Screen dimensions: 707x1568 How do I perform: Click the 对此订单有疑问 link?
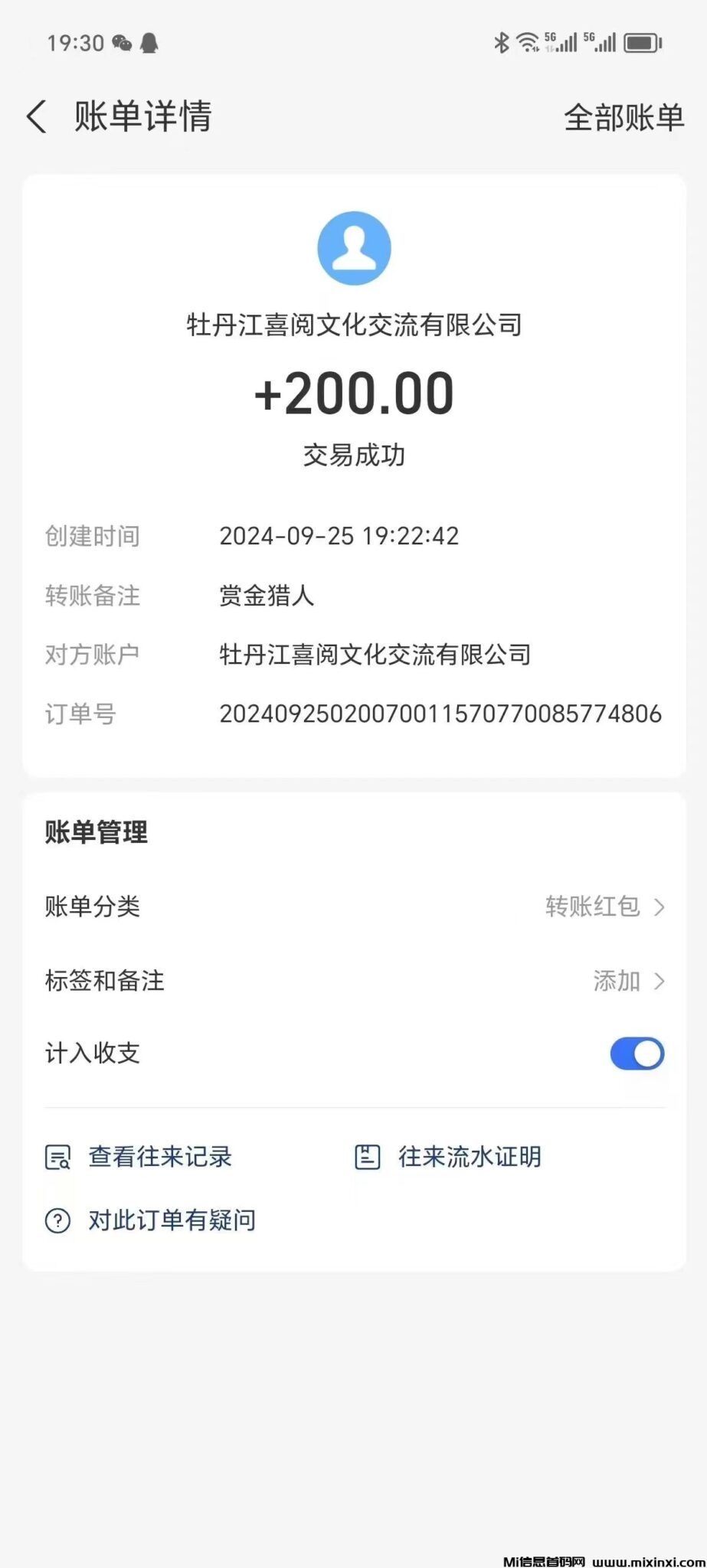(x=171, y=1220)
